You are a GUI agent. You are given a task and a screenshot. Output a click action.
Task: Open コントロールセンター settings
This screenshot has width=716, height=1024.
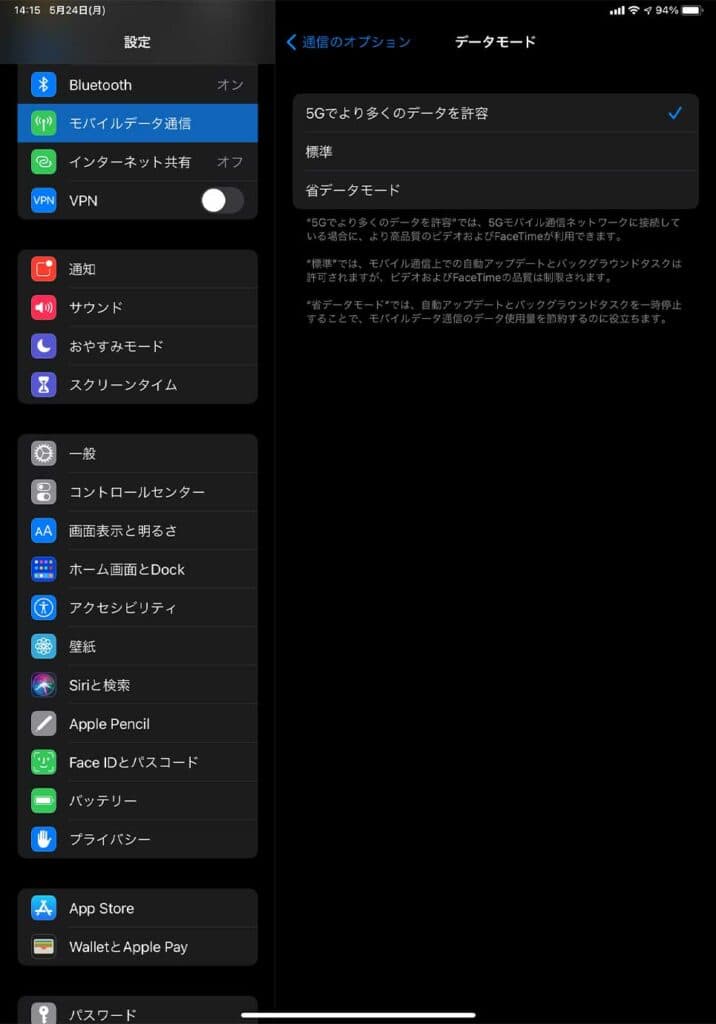pos(138,492)
